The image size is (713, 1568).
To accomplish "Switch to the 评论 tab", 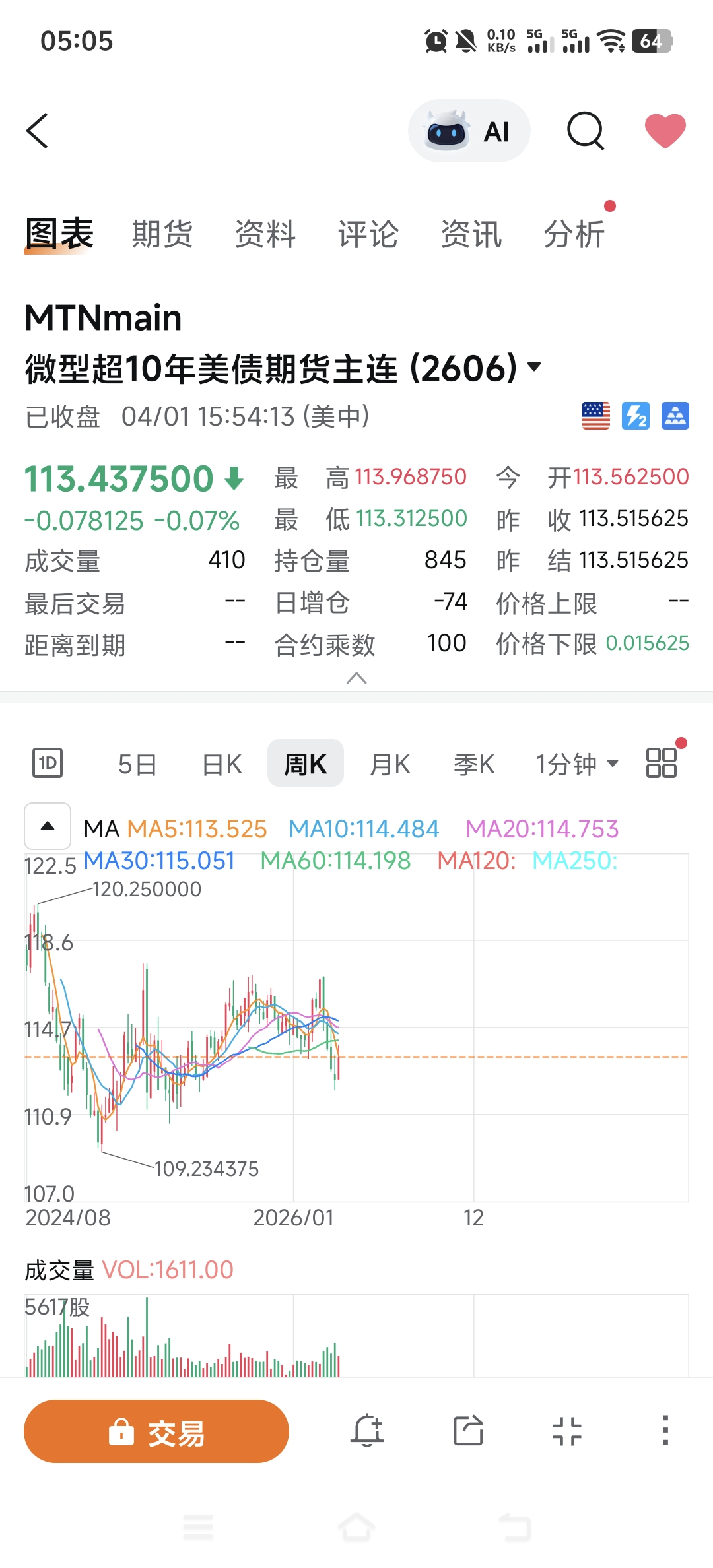I will tap(368, 234).
